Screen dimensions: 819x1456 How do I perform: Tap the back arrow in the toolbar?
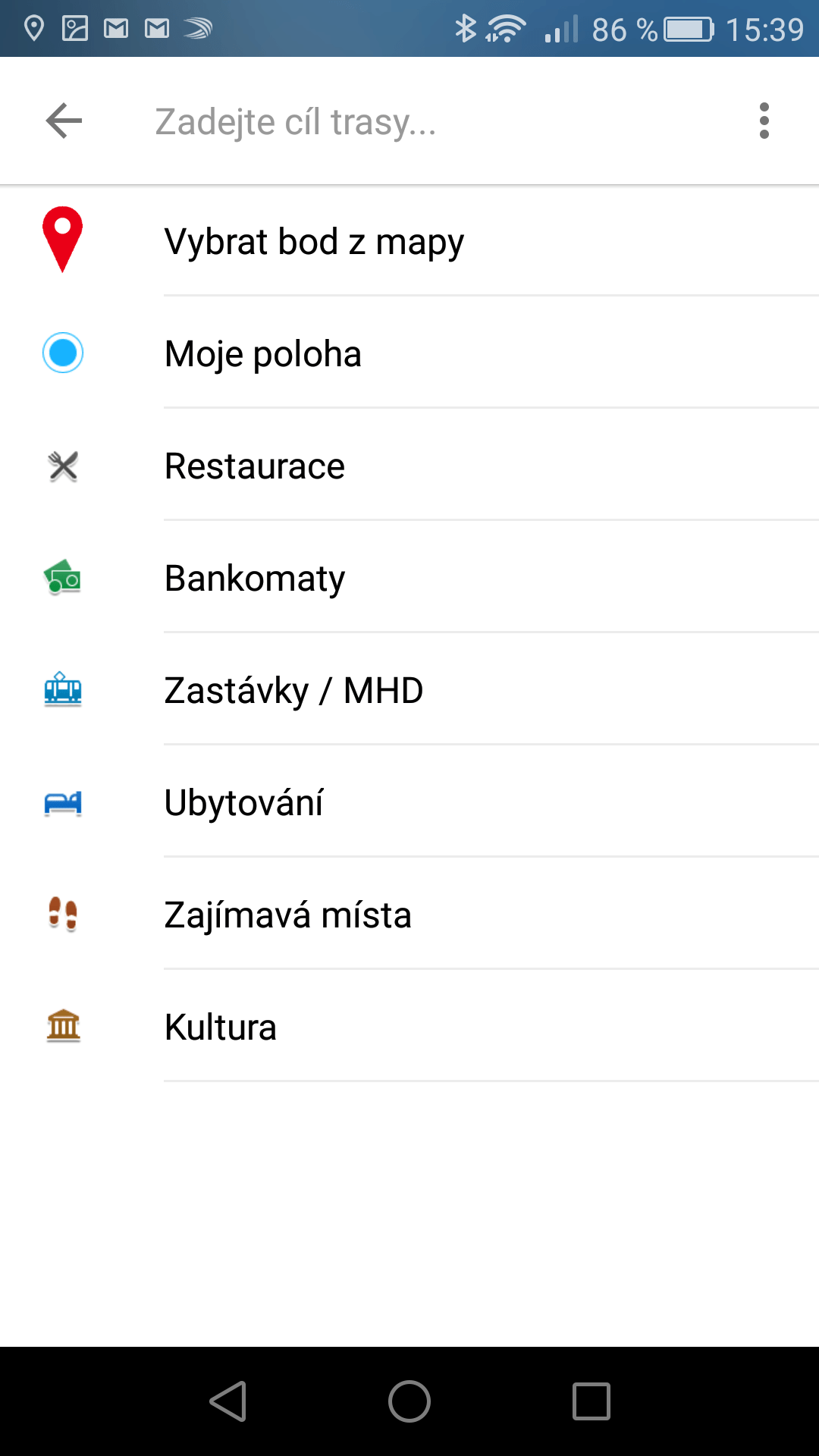coord(64,121)
